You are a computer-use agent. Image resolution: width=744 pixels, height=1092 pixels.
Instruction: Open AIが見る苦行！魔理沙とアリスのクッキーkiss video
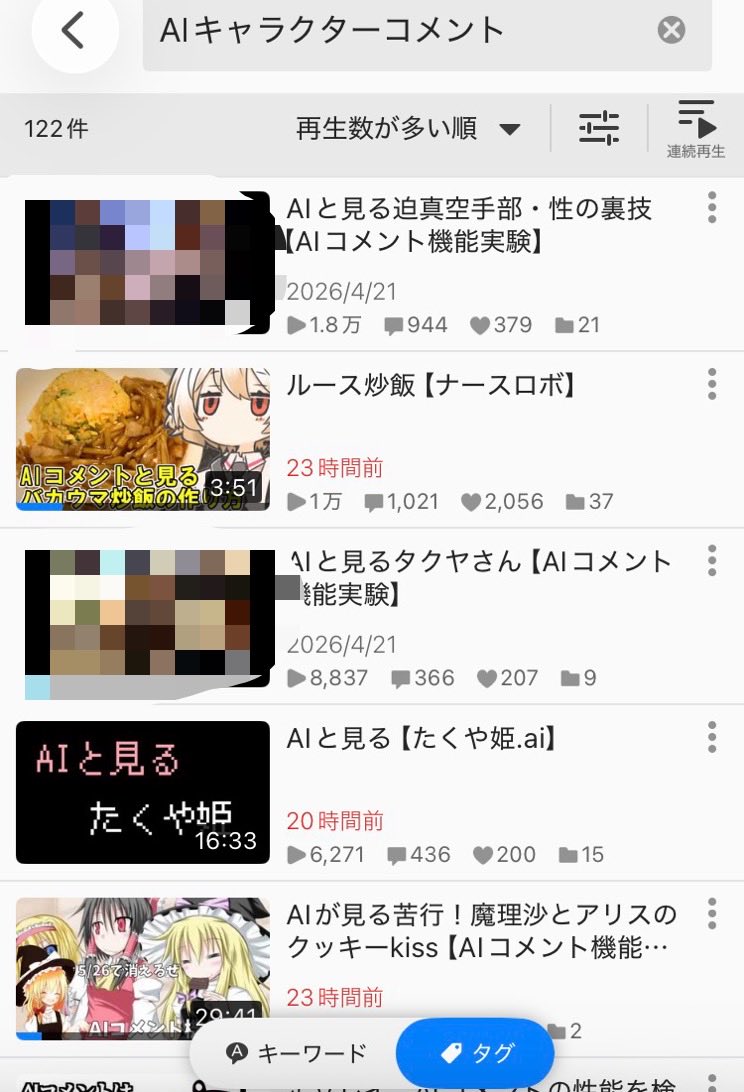480,930
